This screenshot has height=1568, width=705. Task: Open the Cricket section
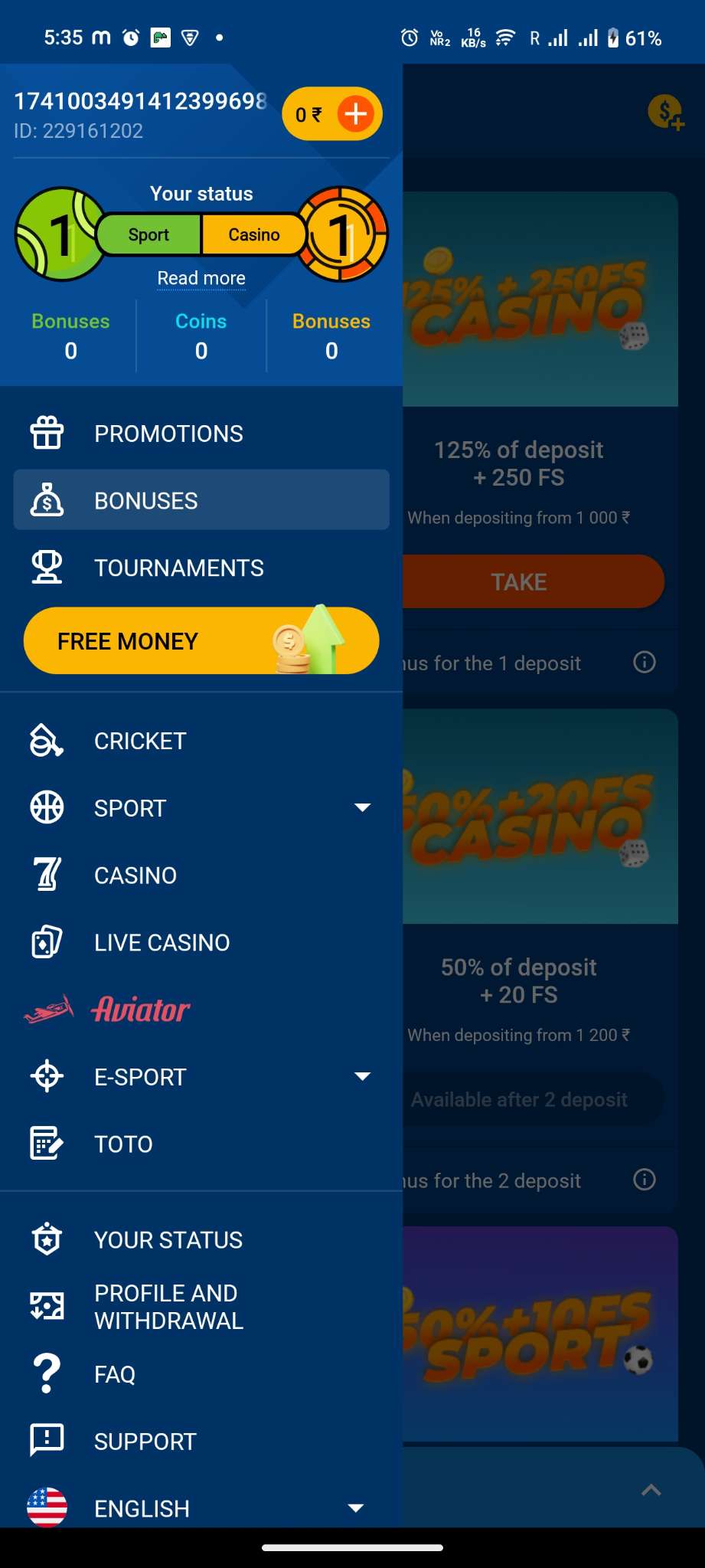click(x=201, y=741)
